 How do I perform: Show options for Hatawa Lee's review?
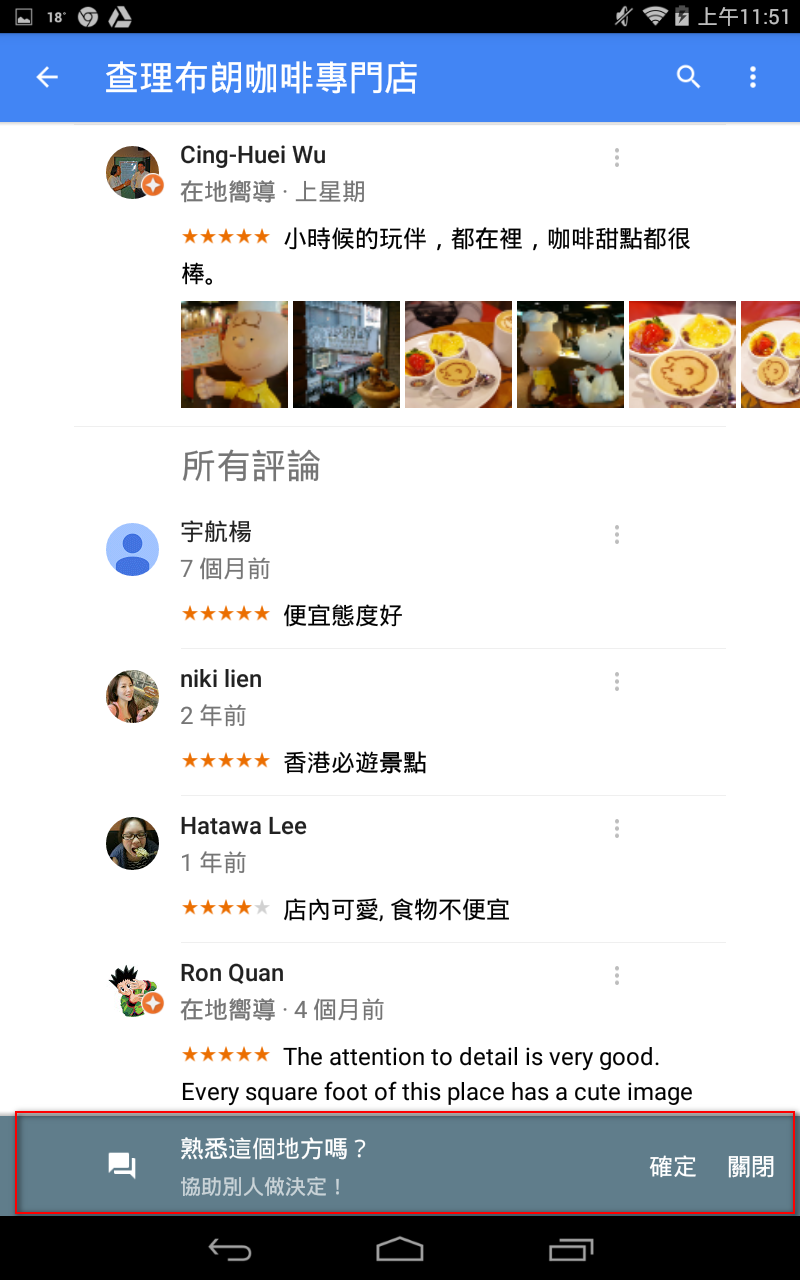[617, 829]
